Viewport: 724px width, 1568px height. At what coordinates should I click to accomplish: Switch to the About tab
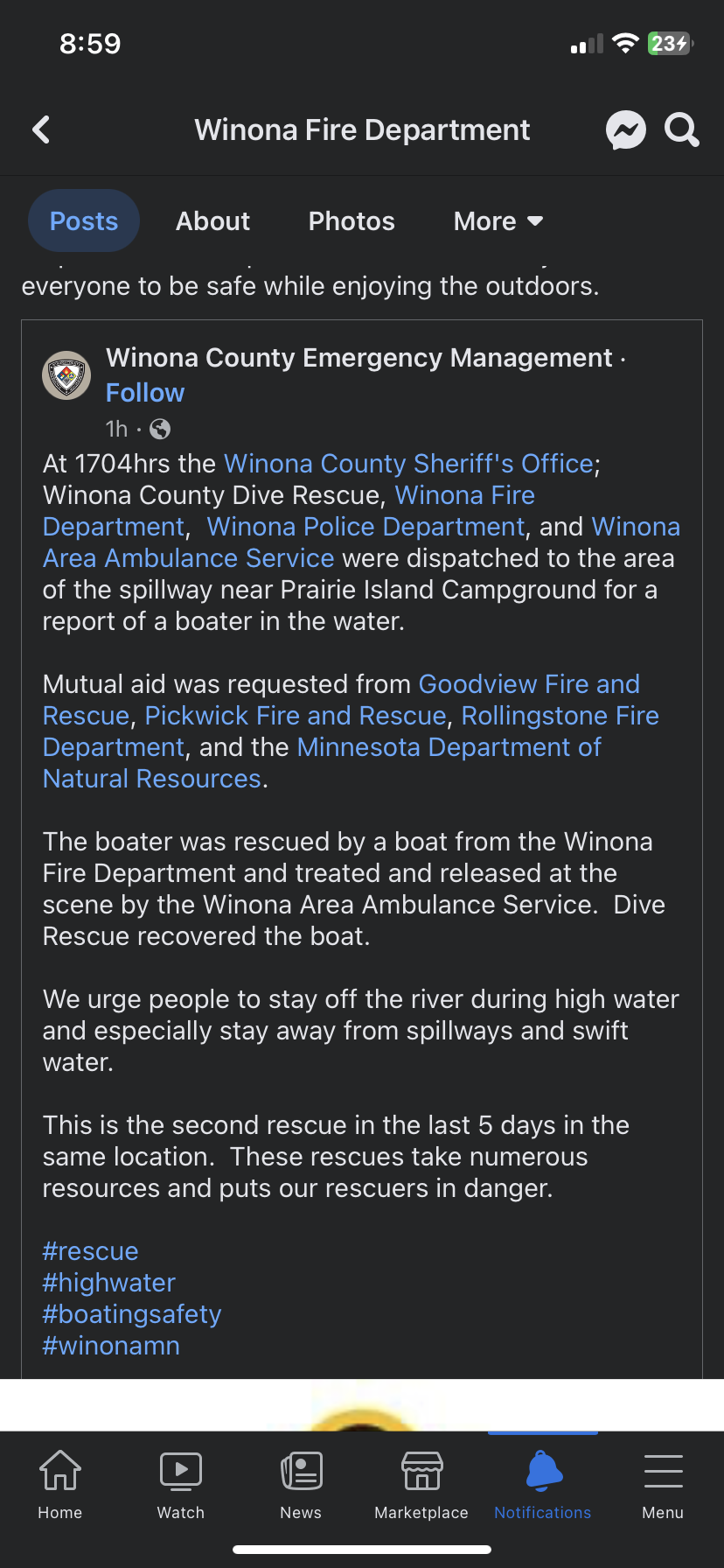point(212,221)
